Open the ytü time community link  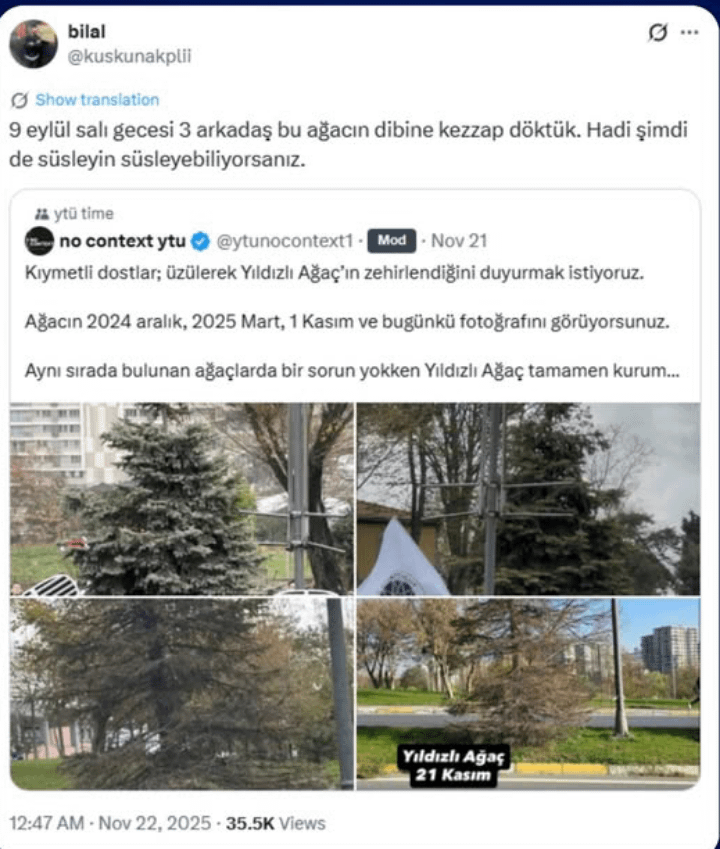(75, 213)
